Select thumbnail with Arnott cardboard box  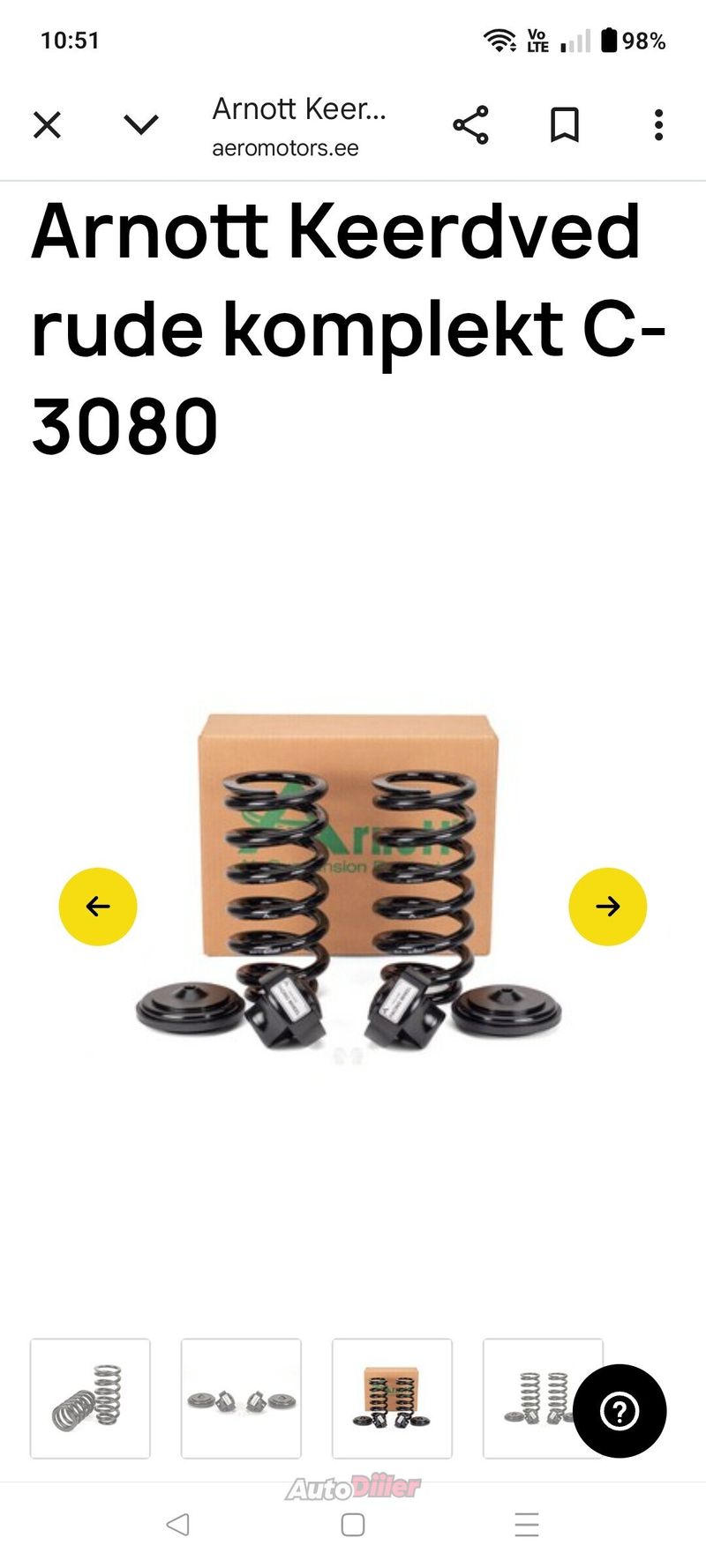392,1398
